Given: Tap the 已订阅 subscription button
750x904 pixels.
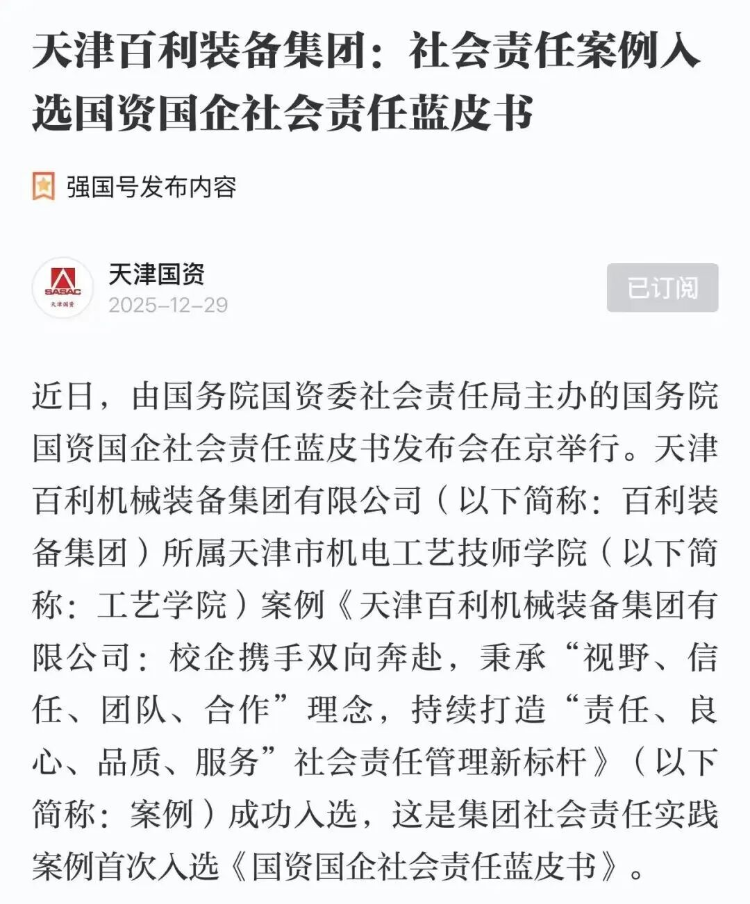Looking at the screenshot, I should pos(662,288).
